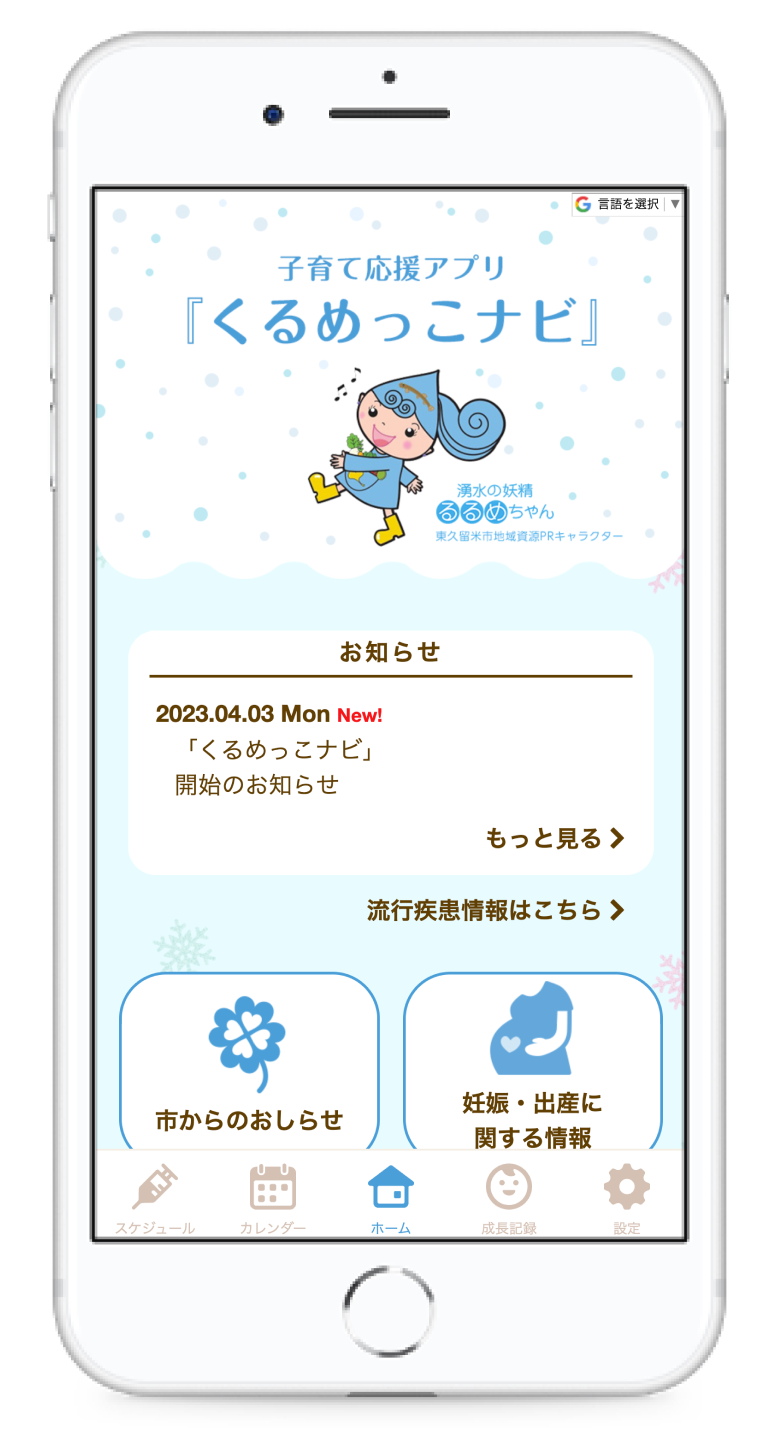This screenshot has height=1431, width=779.
Task: Switch to the スケジュール tab
Action: (155, 1199)
